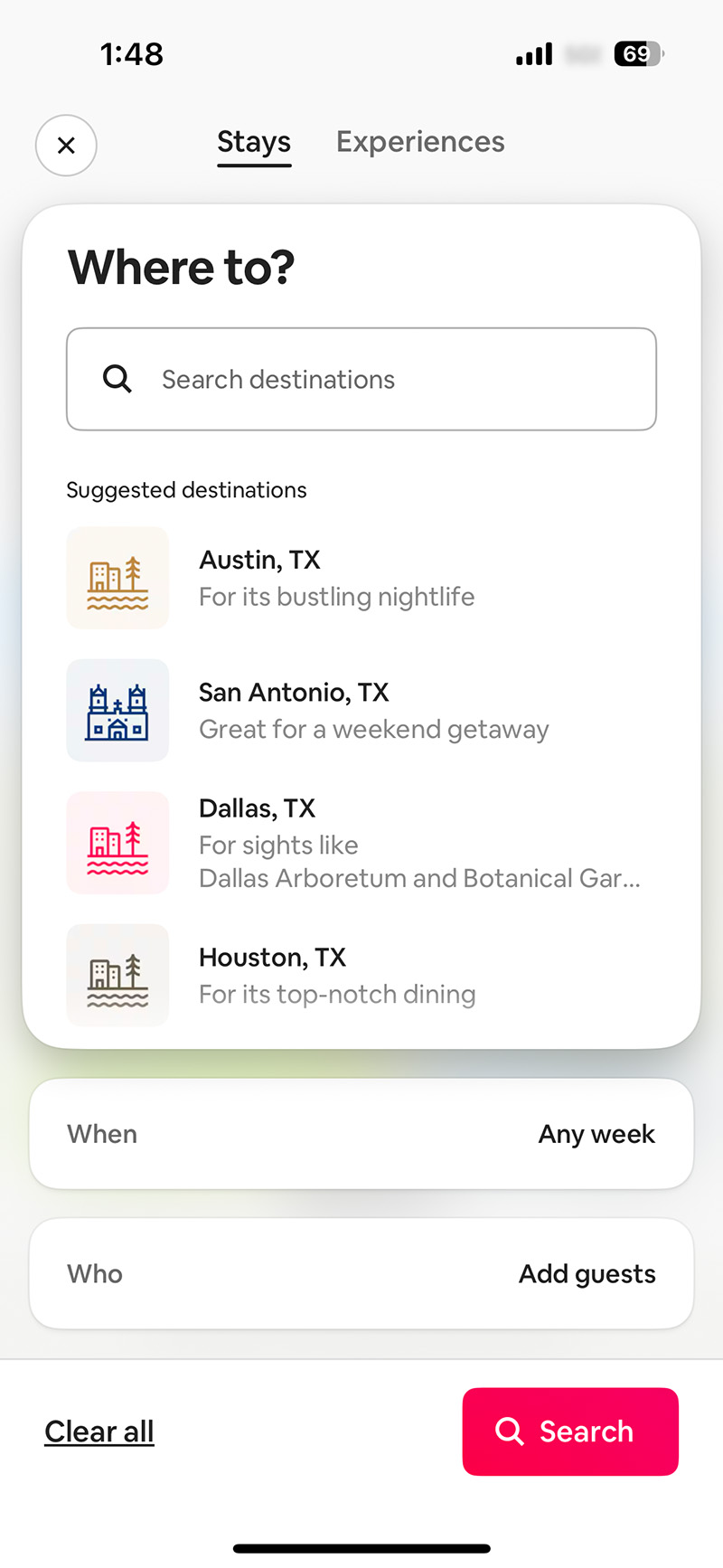Tap the pink Search button

[570, 1431]
